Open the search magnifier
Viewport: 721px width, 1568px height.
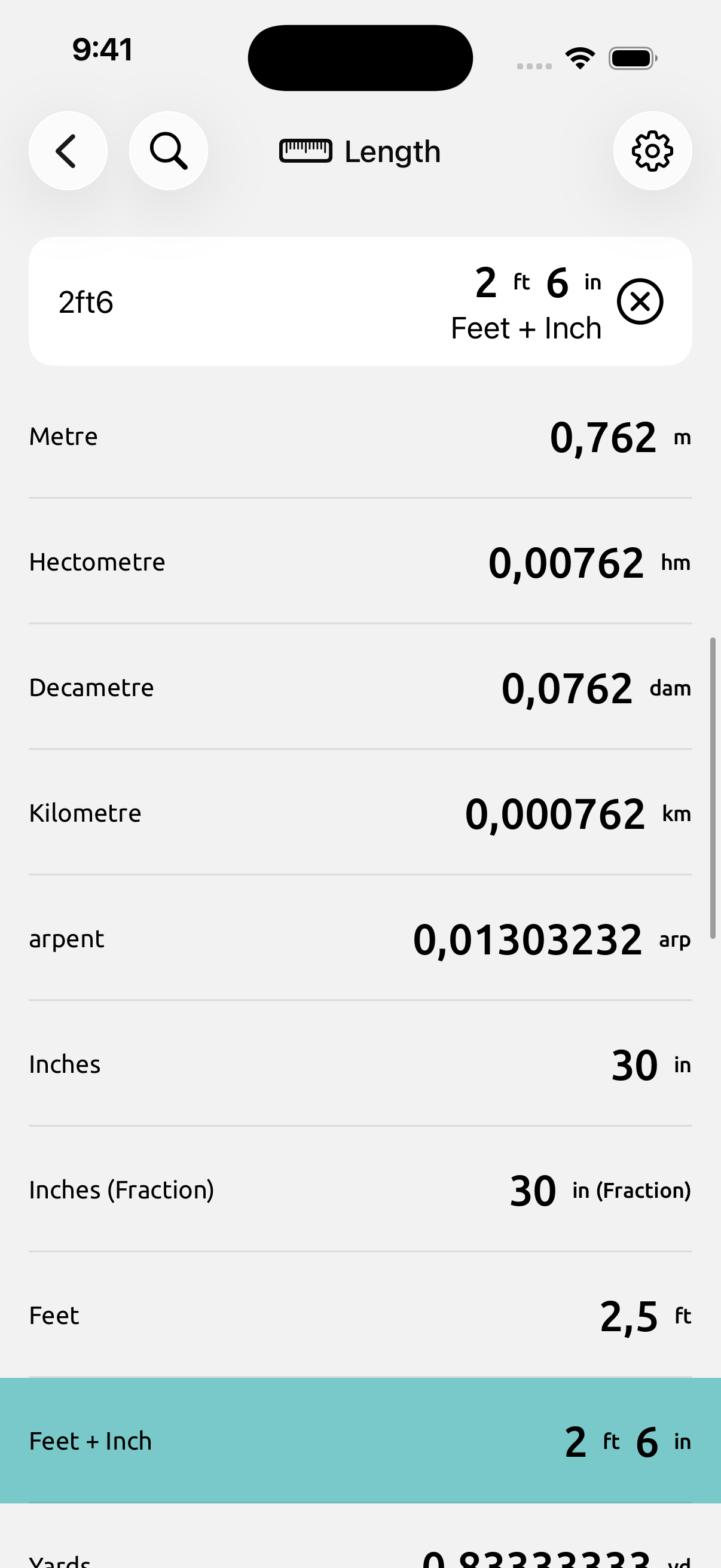(169, 151)
